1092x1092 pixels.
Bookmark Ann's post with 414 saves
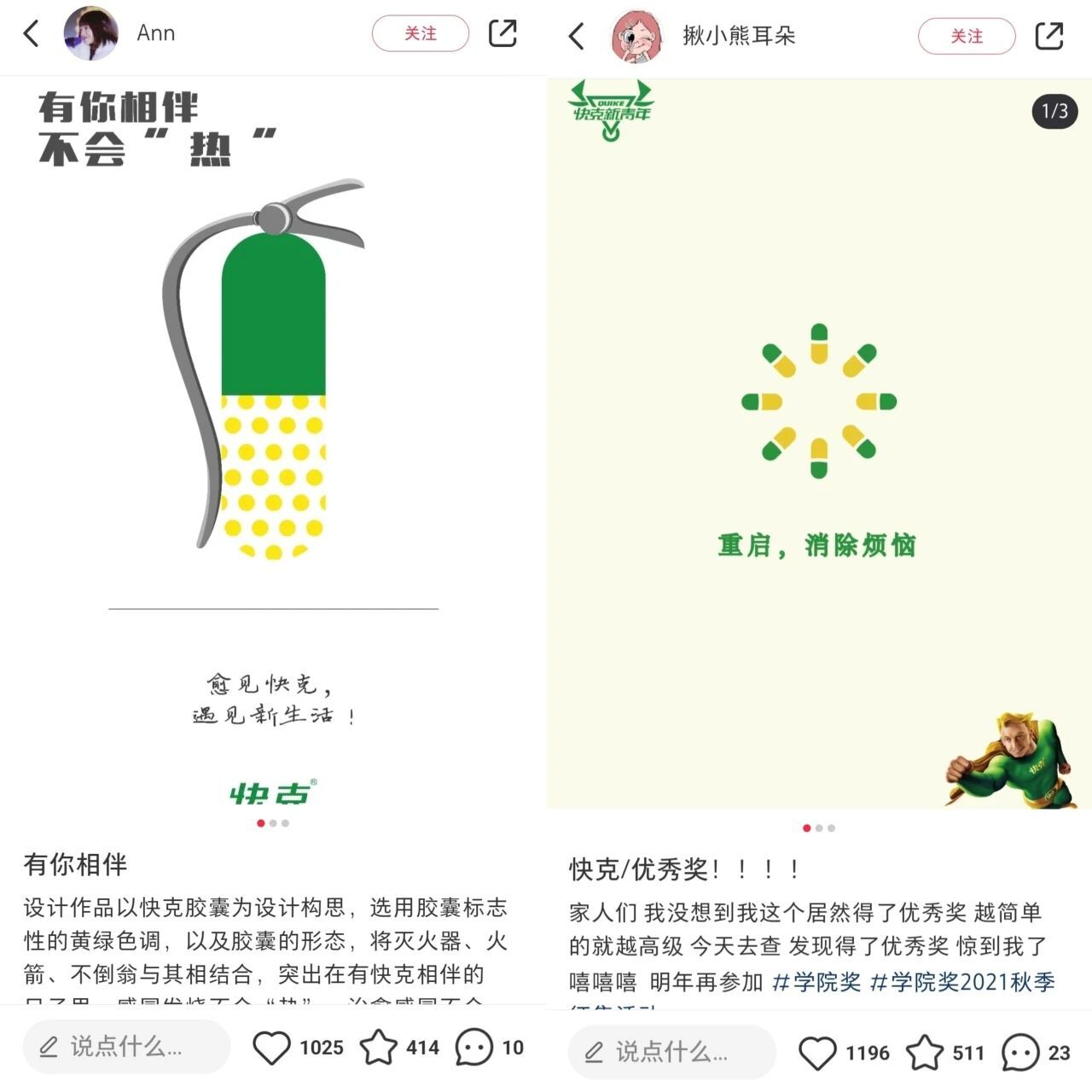378,1048
